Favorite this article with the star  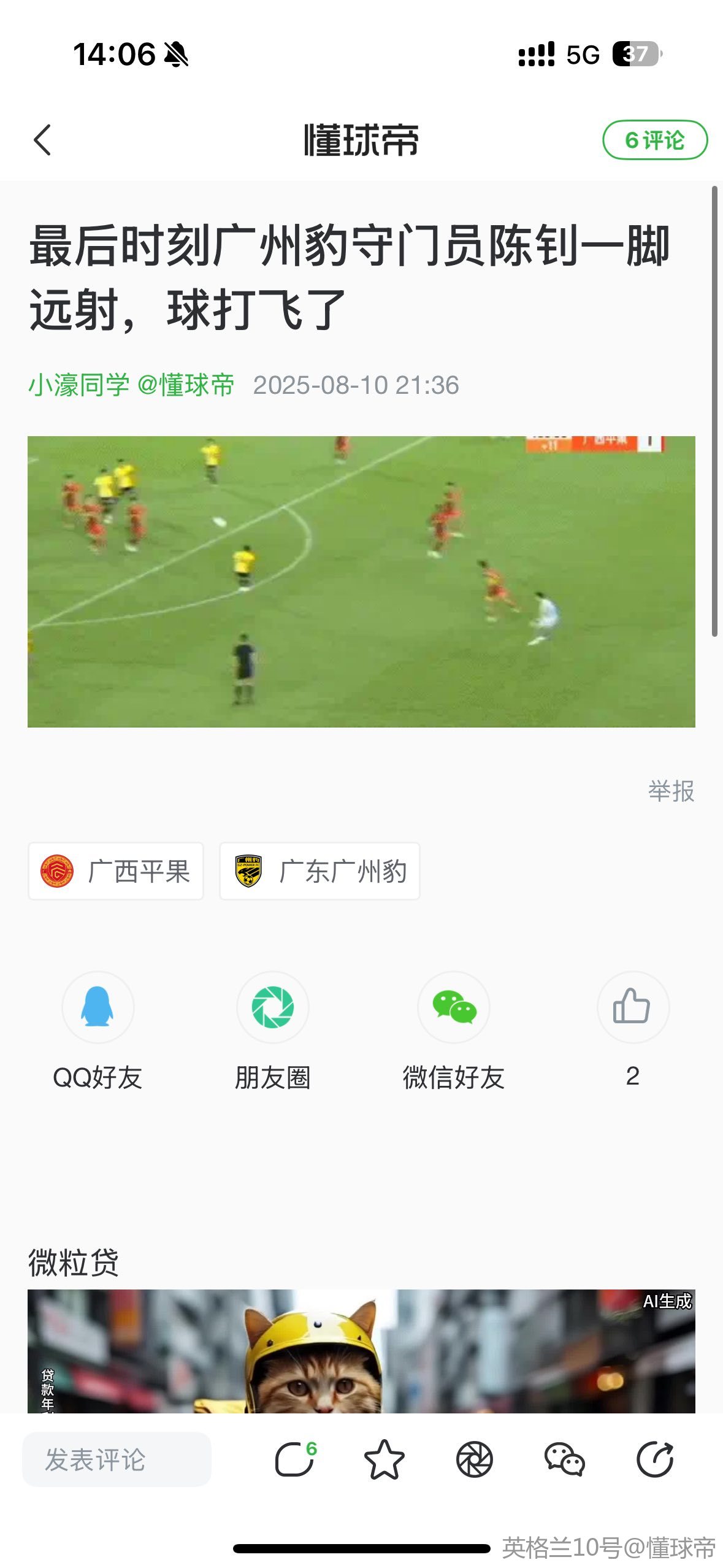[384, 1459]
